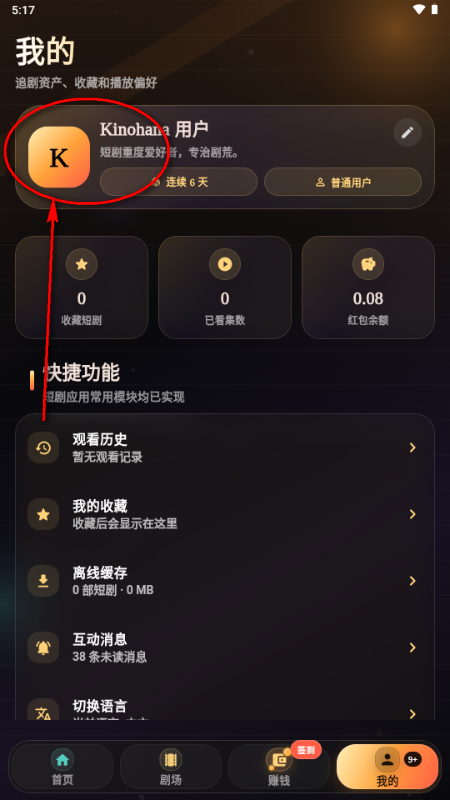Switch to the 首页 home tab

pos(62,766)
